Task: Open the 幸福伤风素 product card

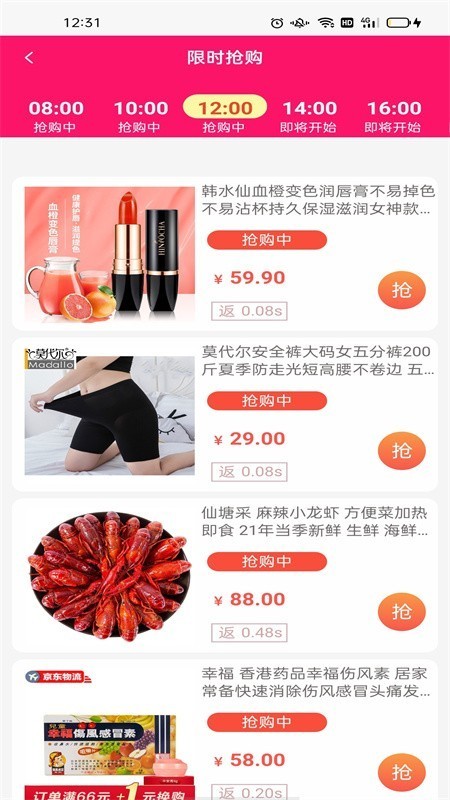Action: 225,730
